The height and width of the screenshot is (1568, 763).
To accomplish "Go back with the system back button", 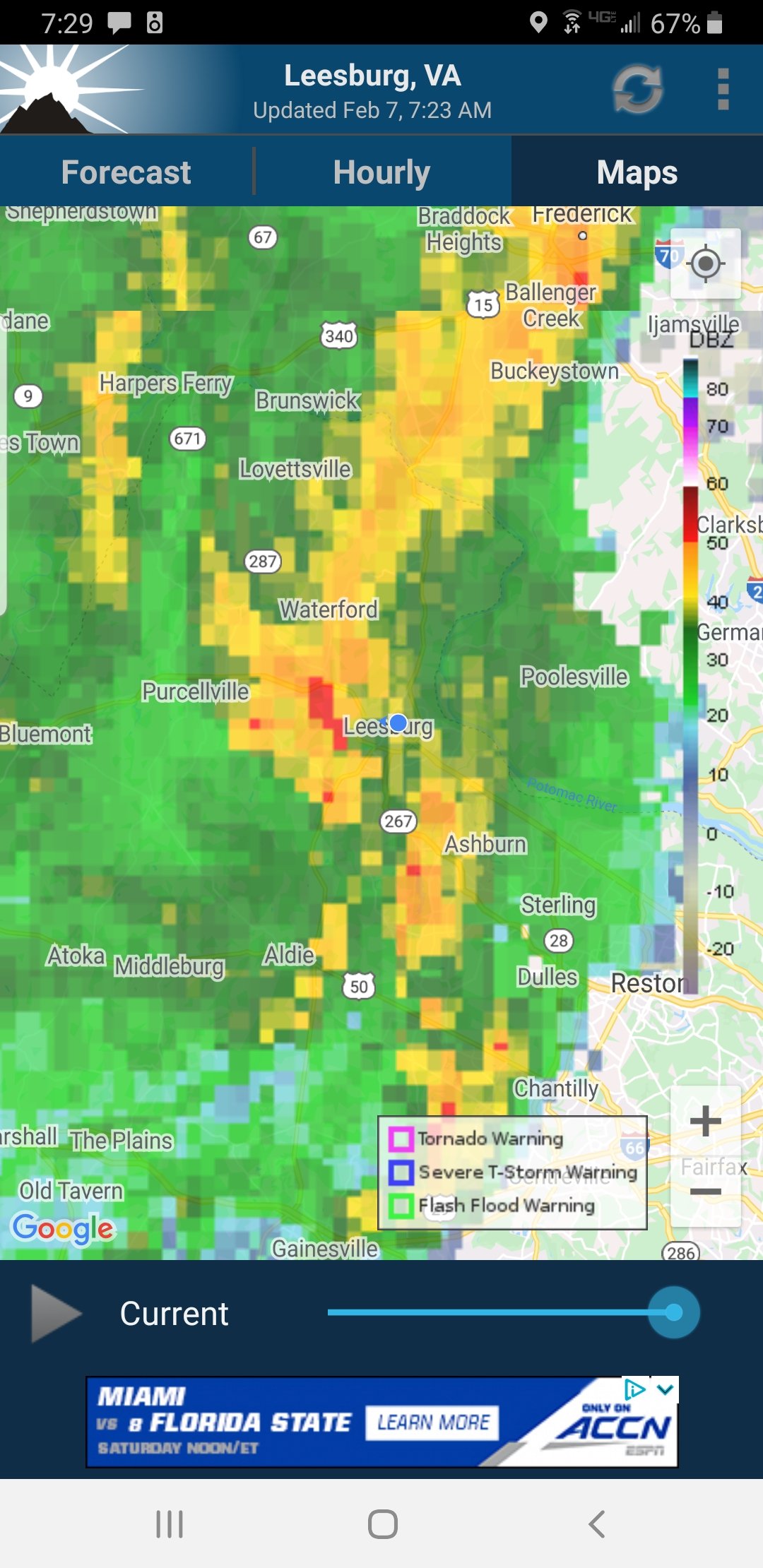I will (x=597, y=1524).
